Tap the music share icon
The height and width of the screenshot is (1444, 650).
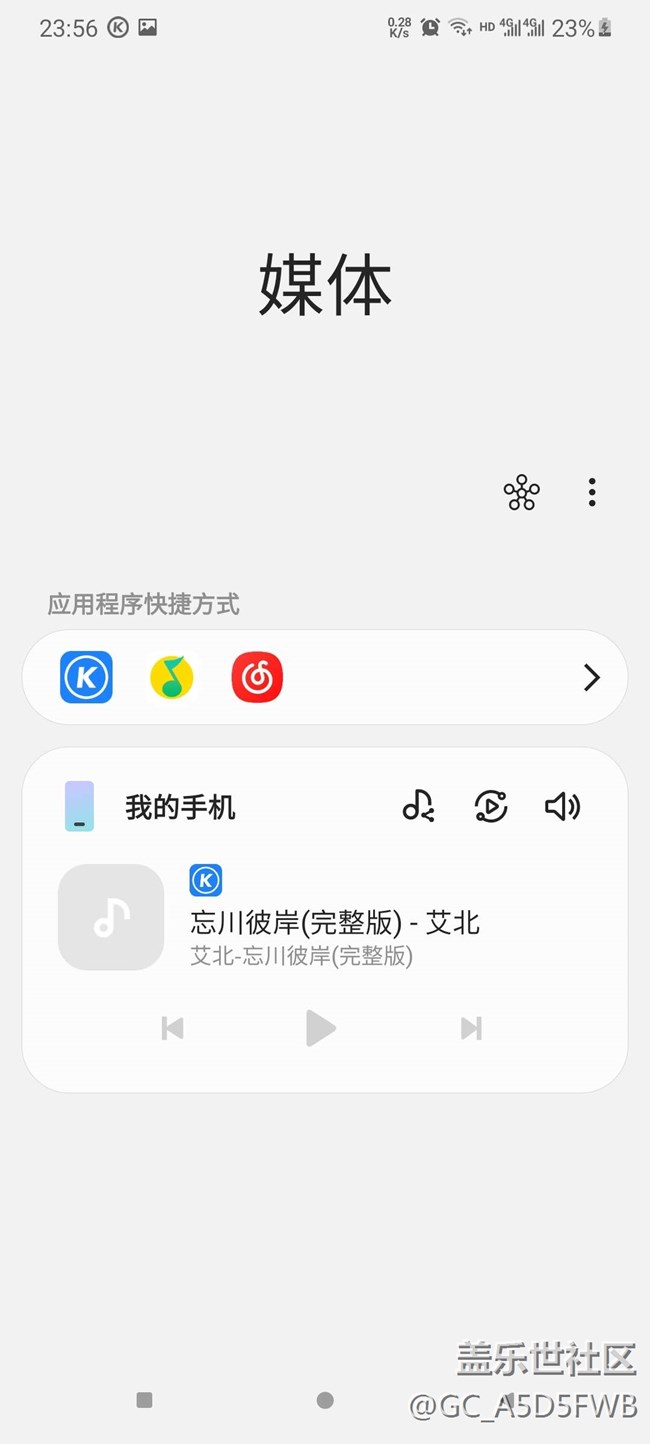click(x=418, y=806)
